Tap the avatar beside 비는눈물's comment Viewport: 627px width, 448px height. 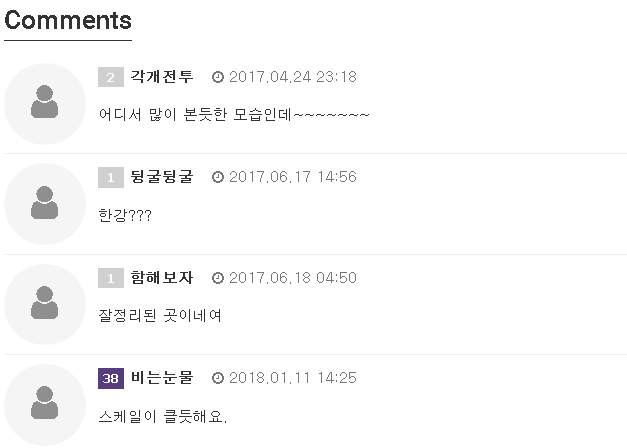pyautogui.click(x=45, y=403)
